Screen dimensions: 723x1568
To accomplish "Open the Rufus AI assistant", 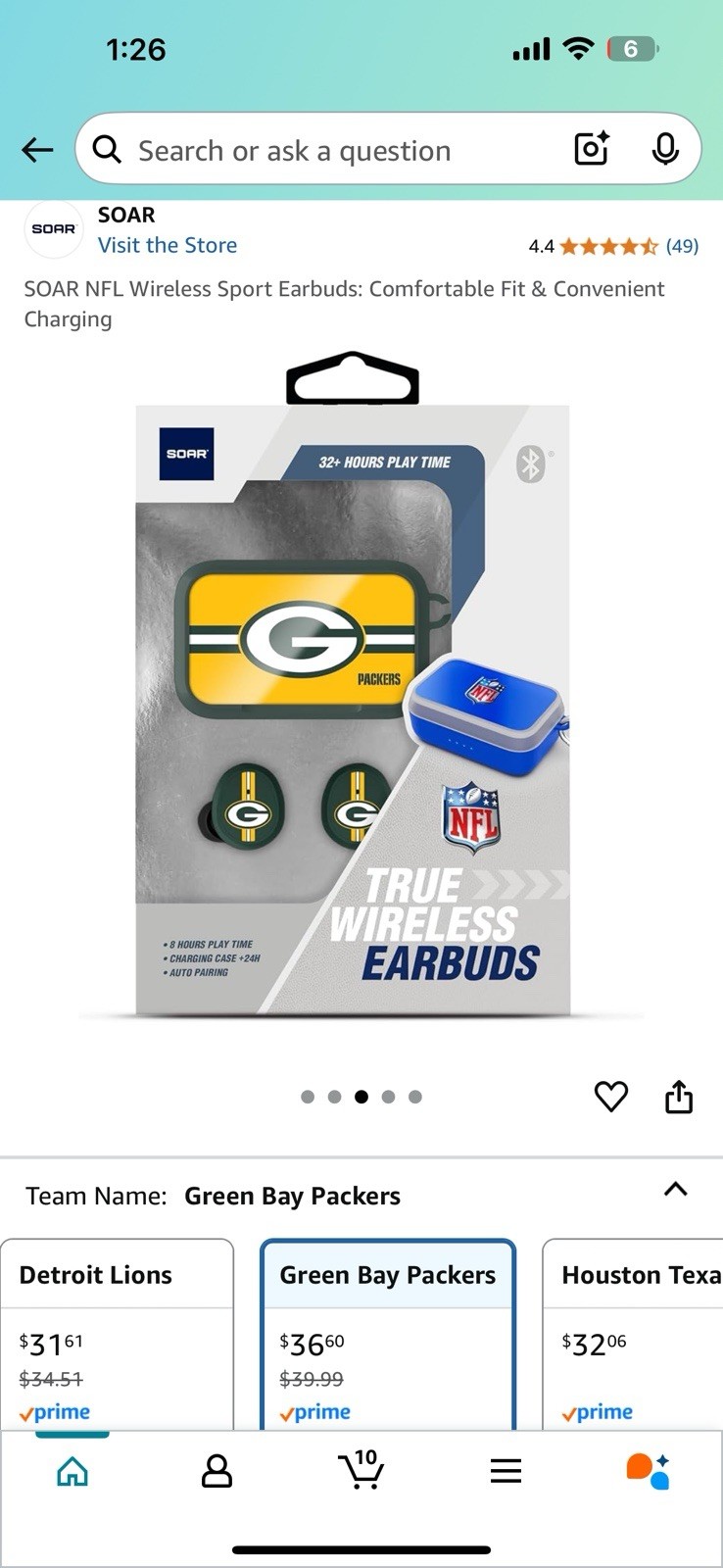I will click(648, 1471).
